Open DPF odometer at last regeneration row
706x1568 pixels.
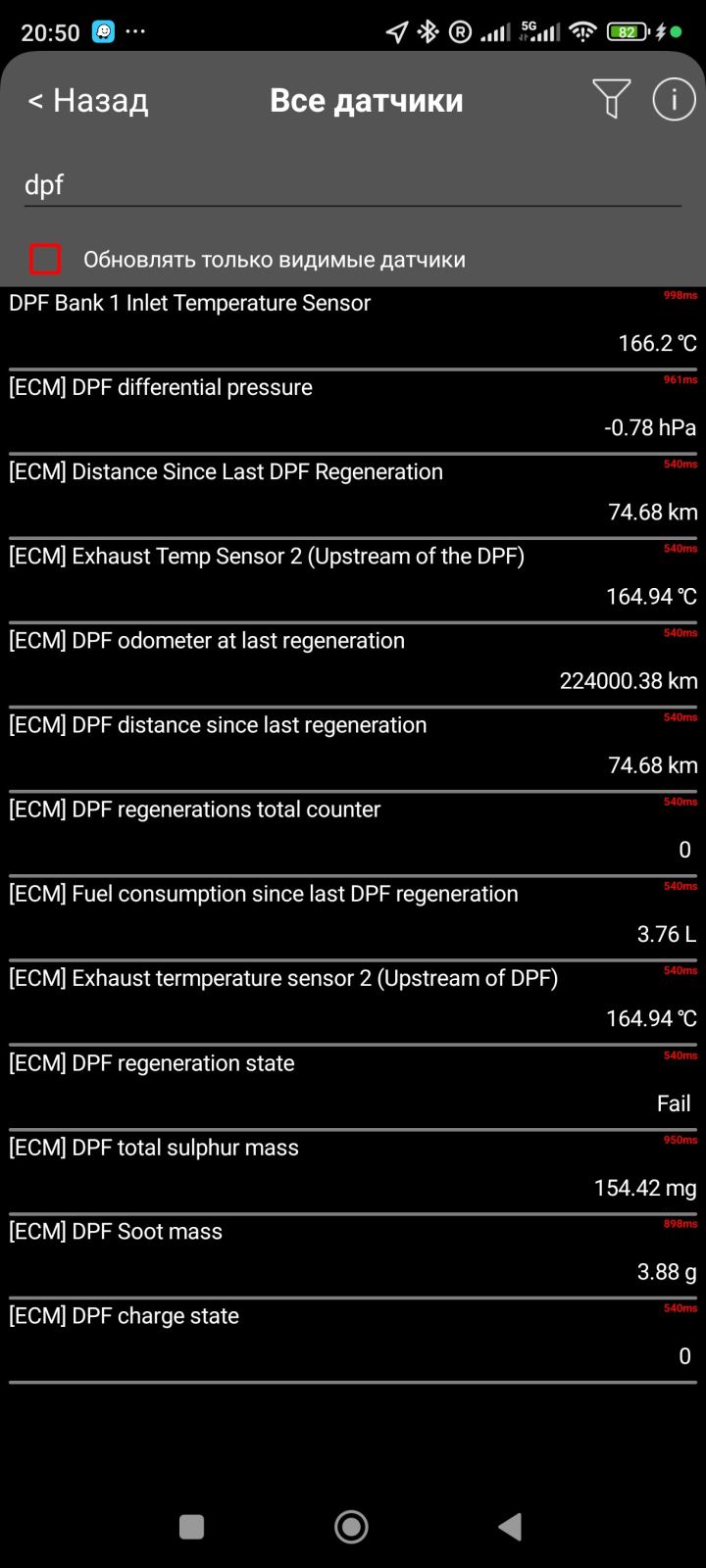[353, 662]
